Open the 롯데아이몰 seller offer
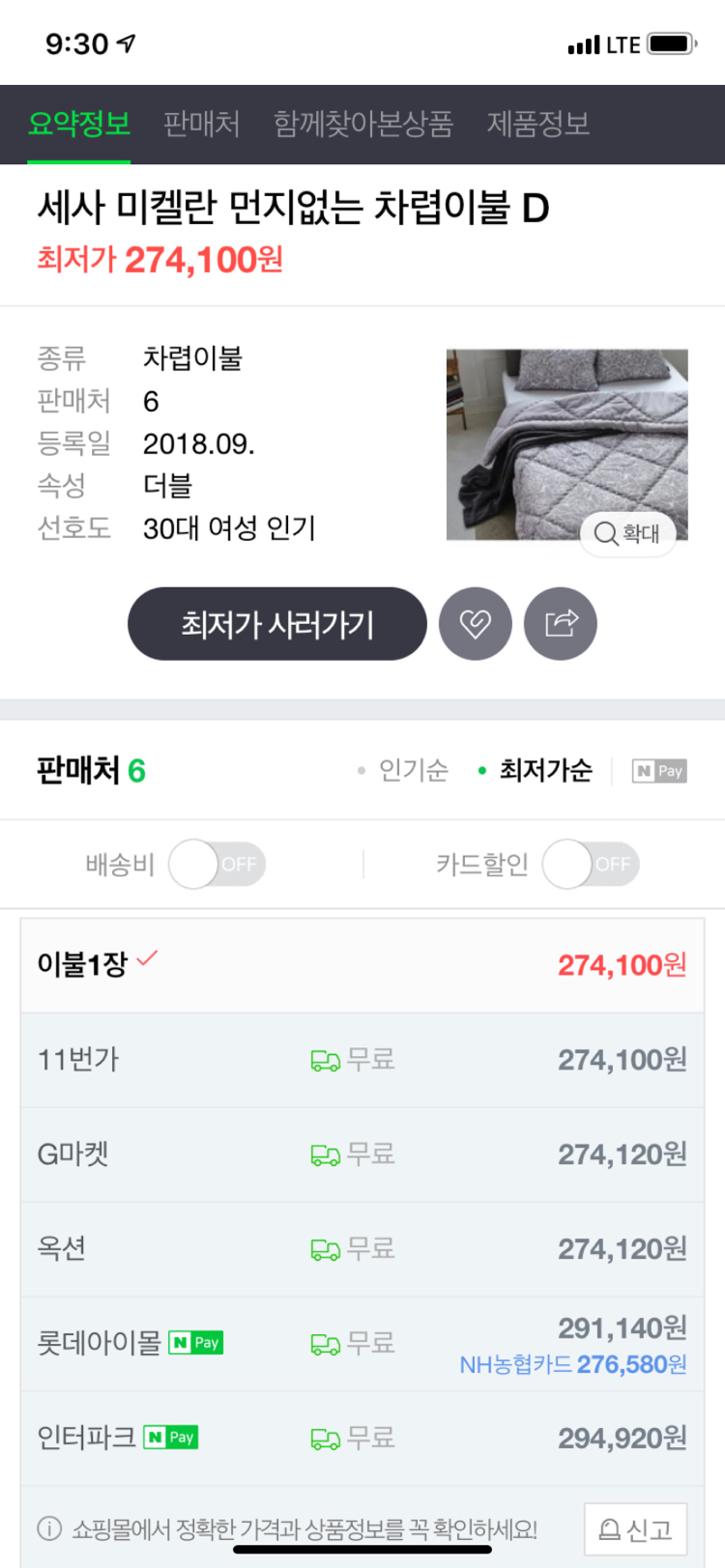 [362, 1344]
